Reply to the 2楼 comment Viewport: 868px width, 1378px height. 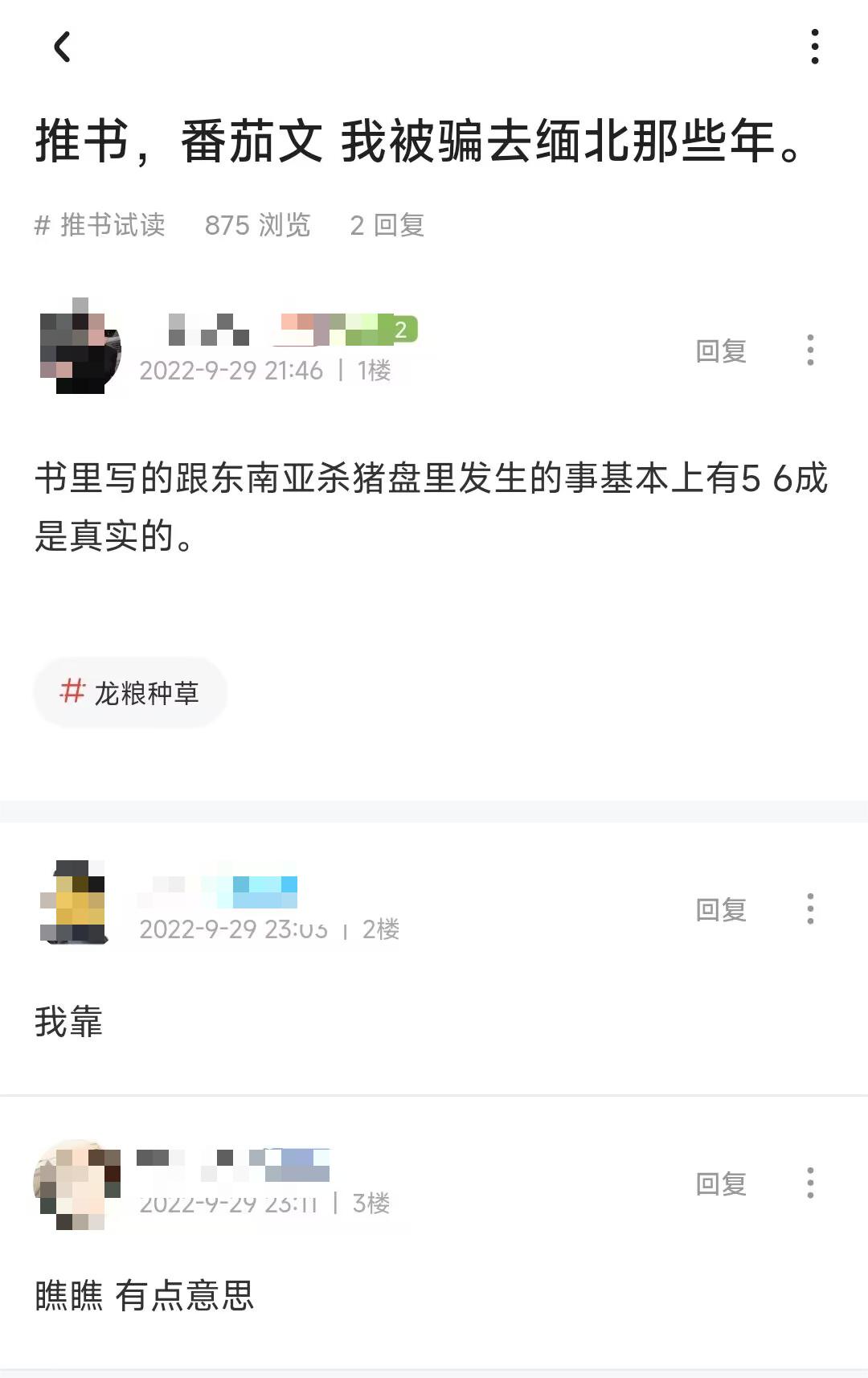721,909
